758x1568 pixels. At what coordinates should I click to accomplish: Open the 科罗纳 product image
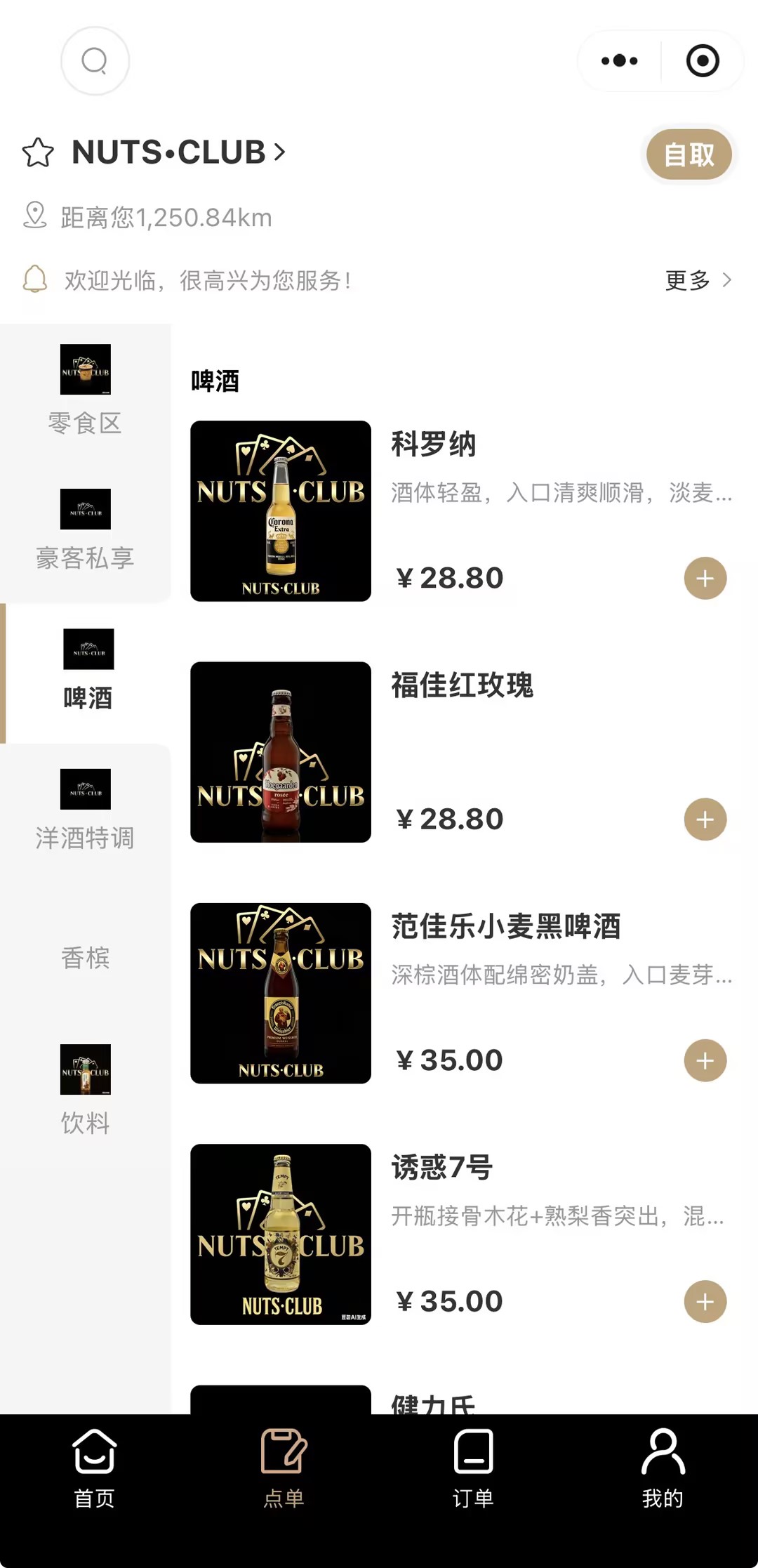click(281, 511)
